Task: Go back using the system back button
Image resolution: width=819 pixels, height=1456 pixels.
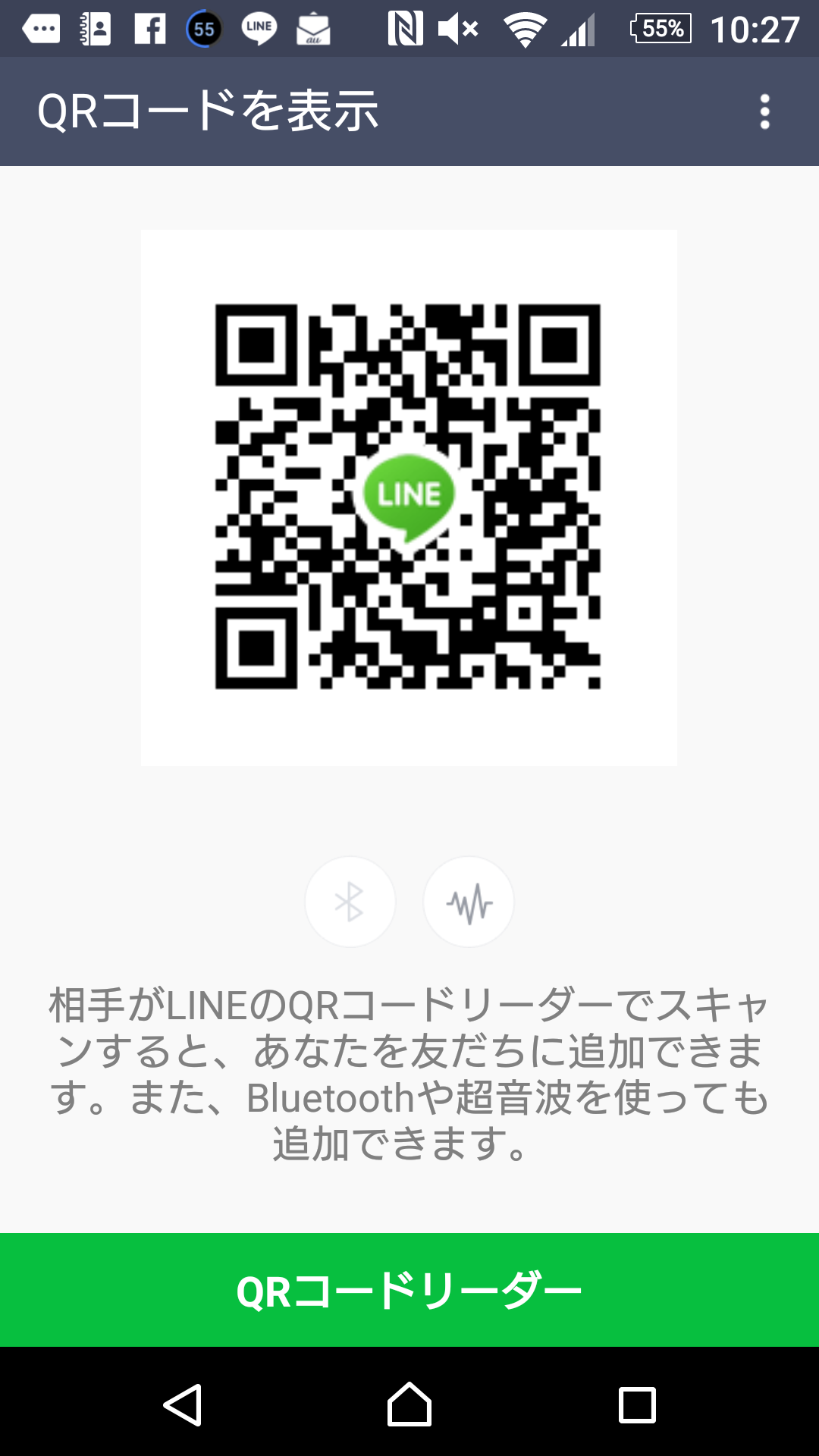Action: pyautogui.click(x=183, y=1404)
